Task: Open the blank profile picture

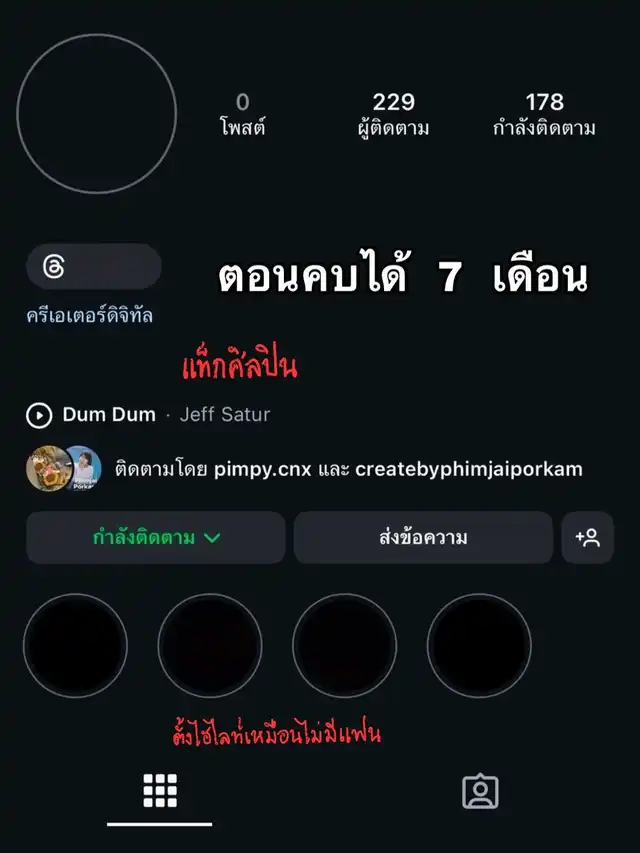Action: [x=97, y=114]
